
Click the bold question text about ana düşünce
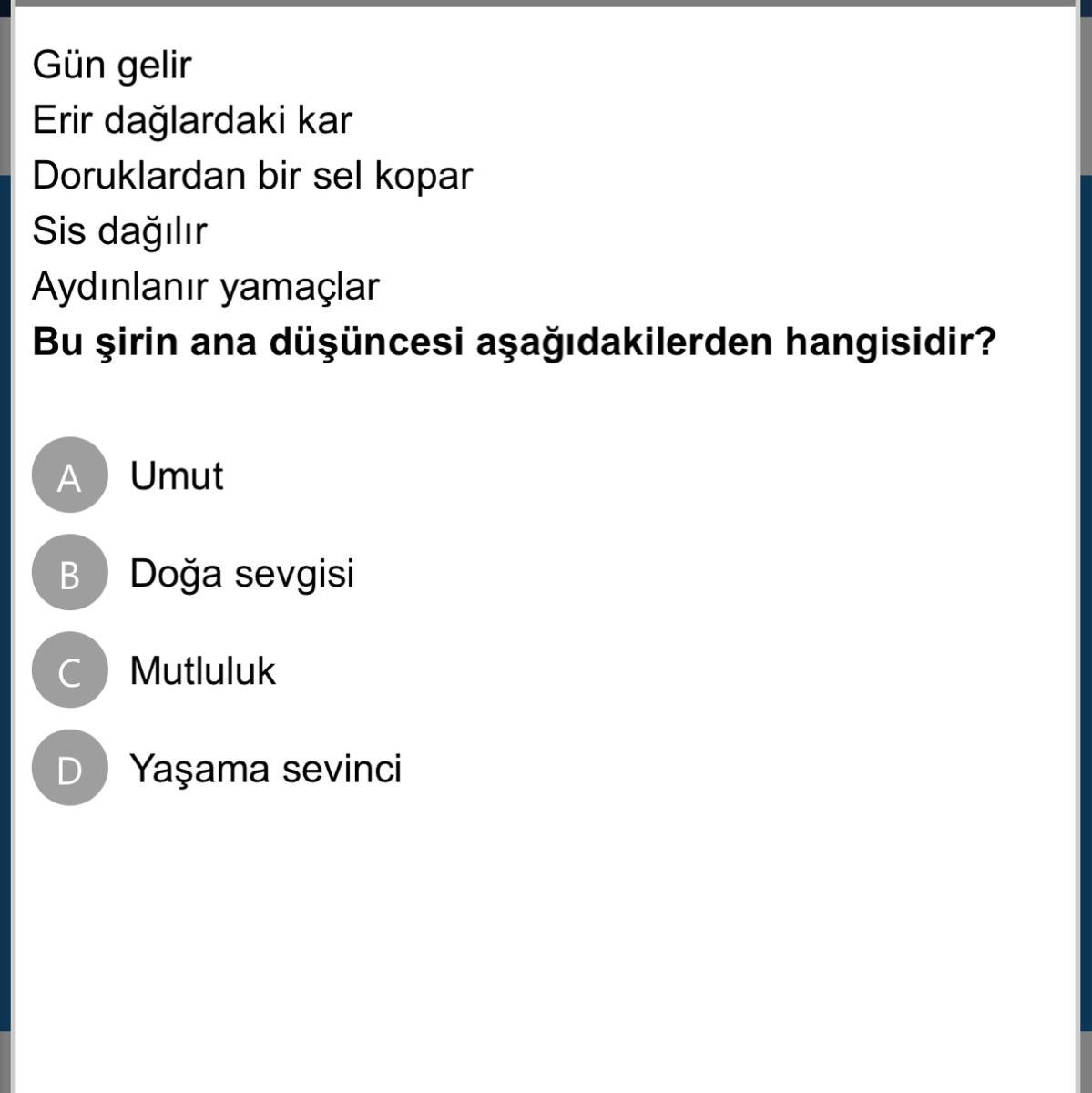pos(515,342)
